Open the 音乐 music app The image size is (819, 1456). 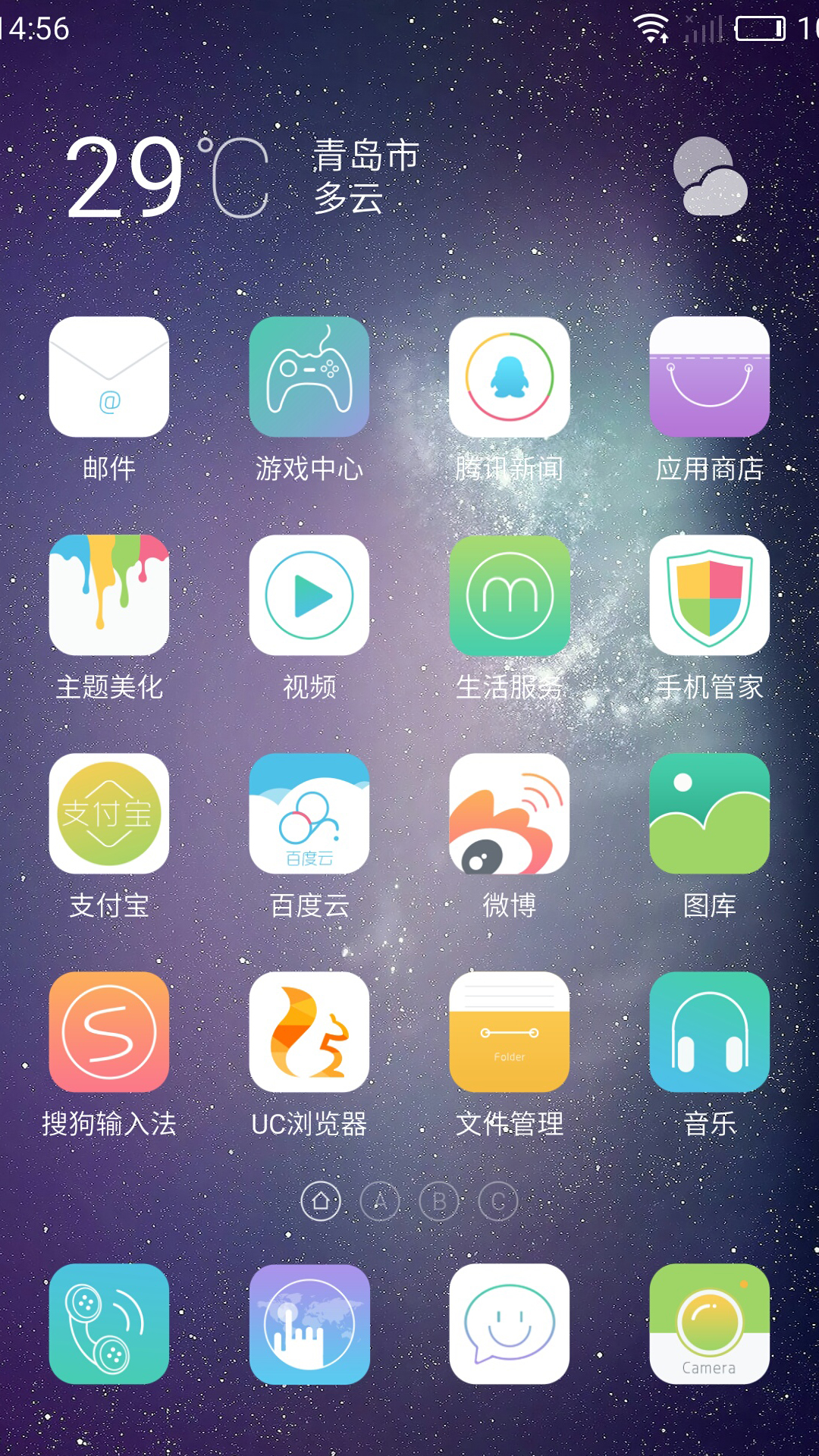tap(710, 1032)
